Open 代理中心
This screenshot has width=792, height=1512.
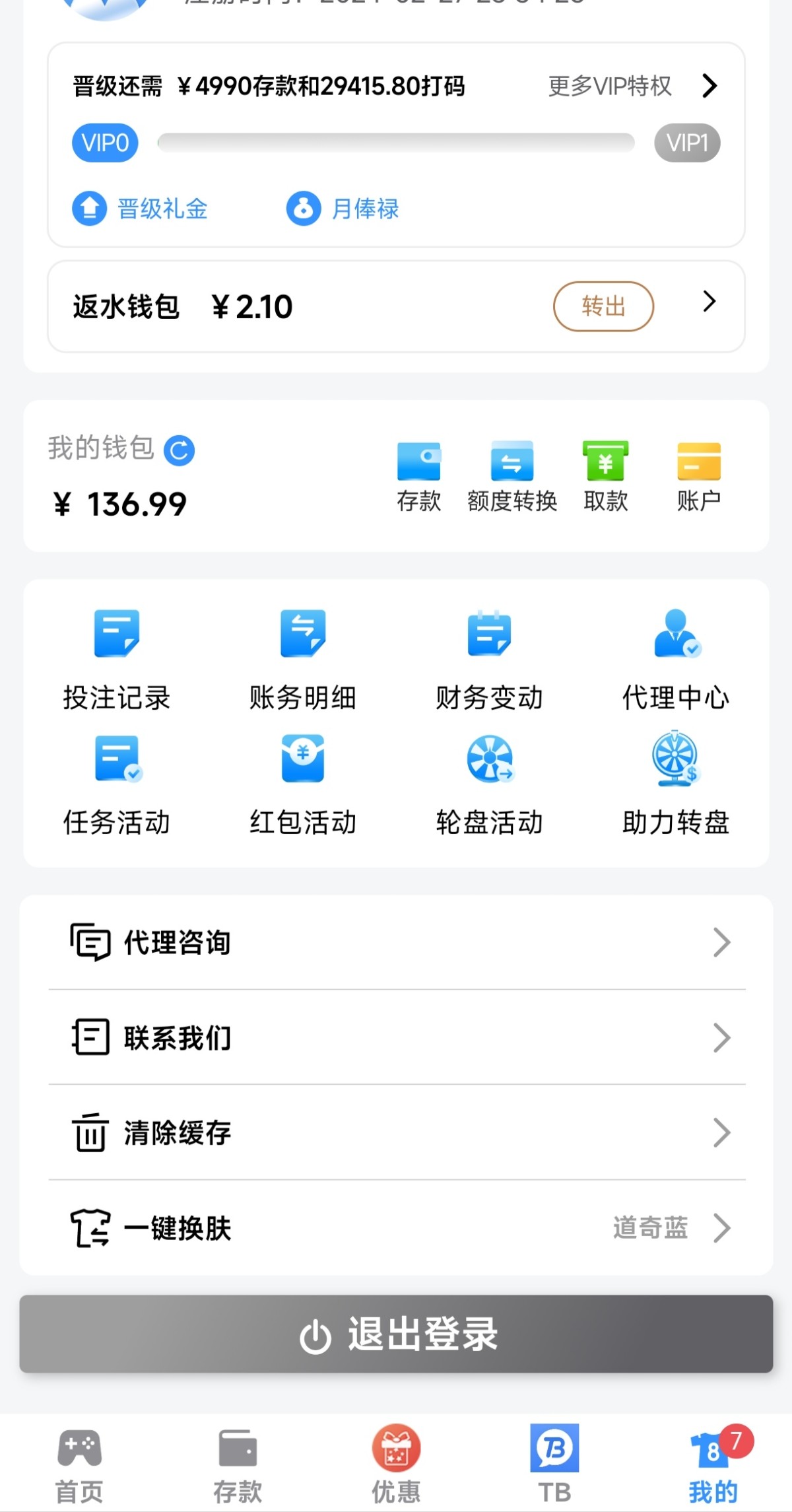coord(676,660)
